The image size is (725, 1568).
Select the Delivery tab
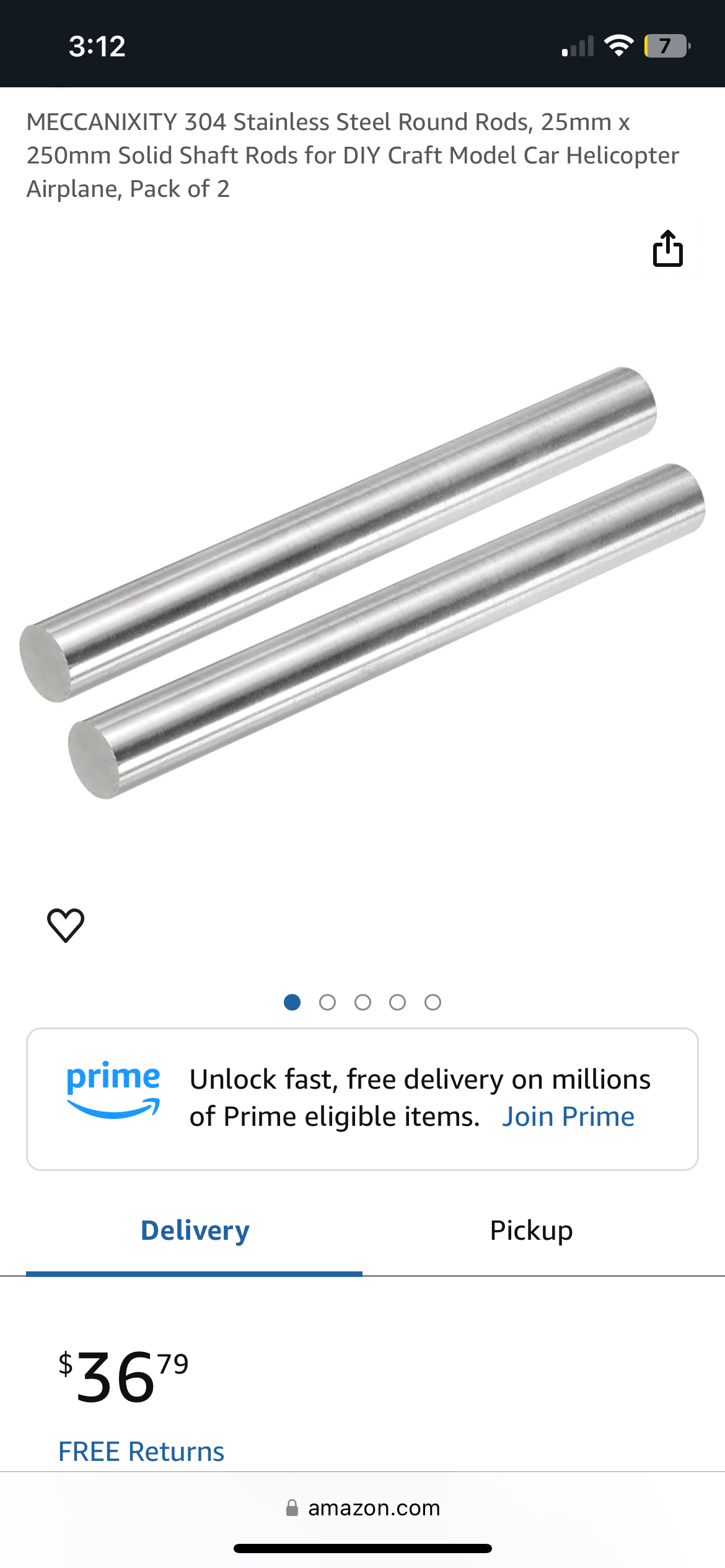tap(195, 1230)
